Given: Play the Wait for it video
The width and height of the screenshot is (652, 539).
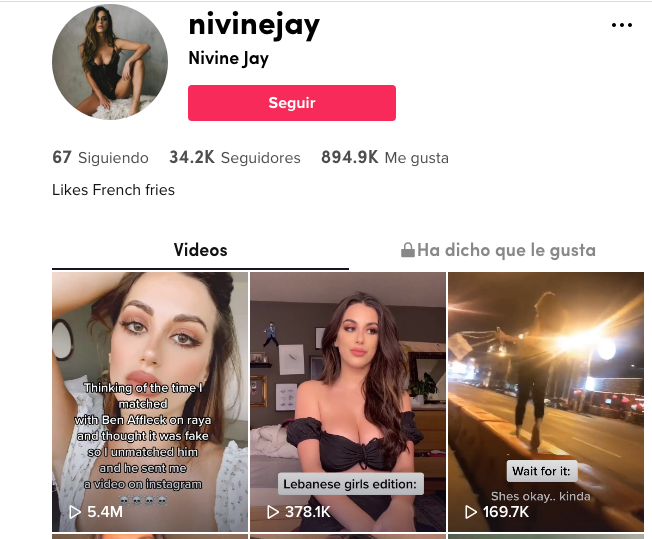Looking at the screenshot, I should (545, 400).
